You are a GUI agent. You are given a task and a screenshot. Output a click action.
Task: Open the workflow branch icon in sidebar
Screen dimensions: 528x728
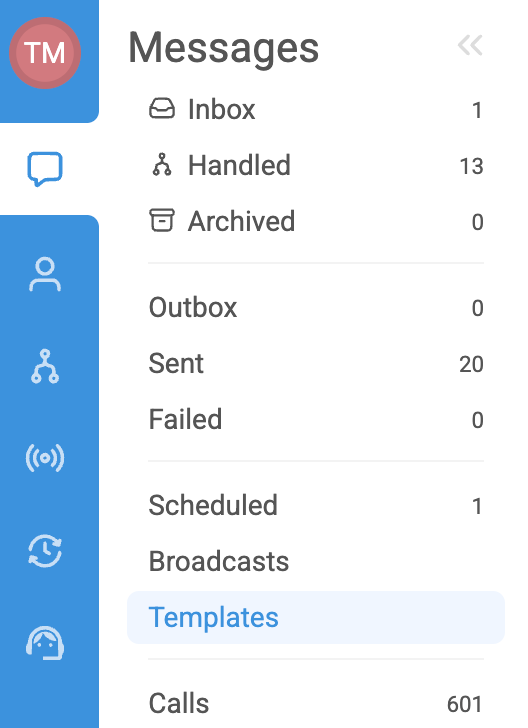pyautogui.click(x=45, y=366)
